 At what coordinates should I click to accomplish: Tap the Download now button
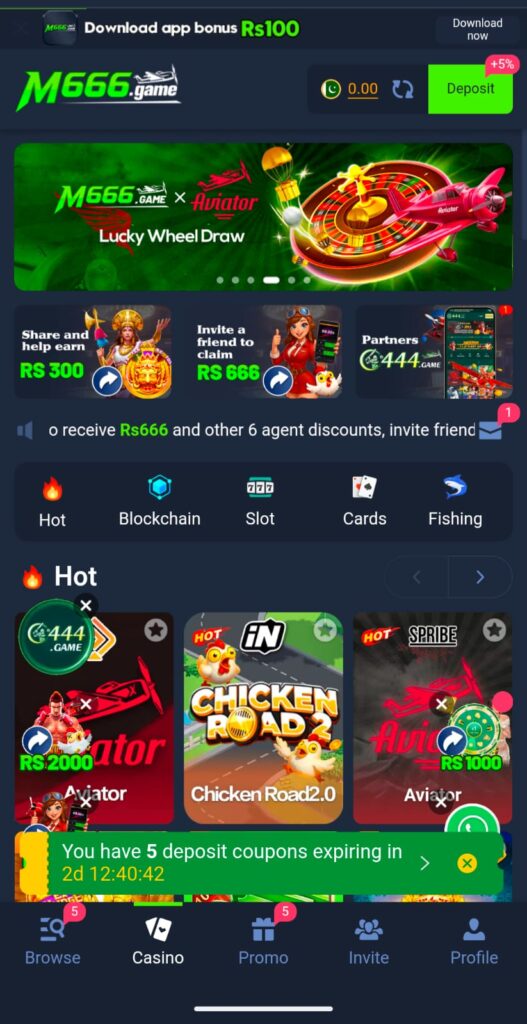(477, 29)
